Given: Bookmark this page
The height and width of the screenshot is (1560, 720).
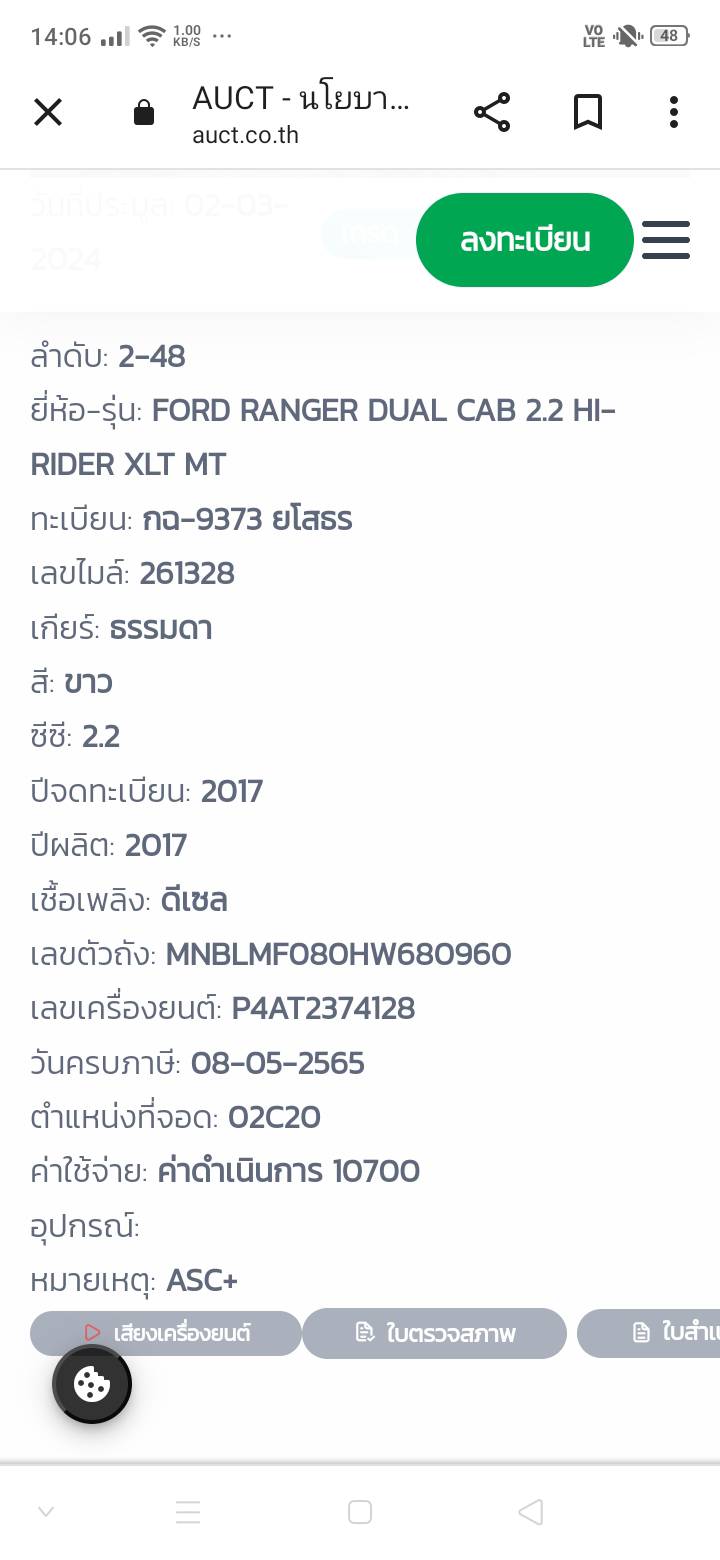Looking at the screenshot, I should (x=588, y=112).
